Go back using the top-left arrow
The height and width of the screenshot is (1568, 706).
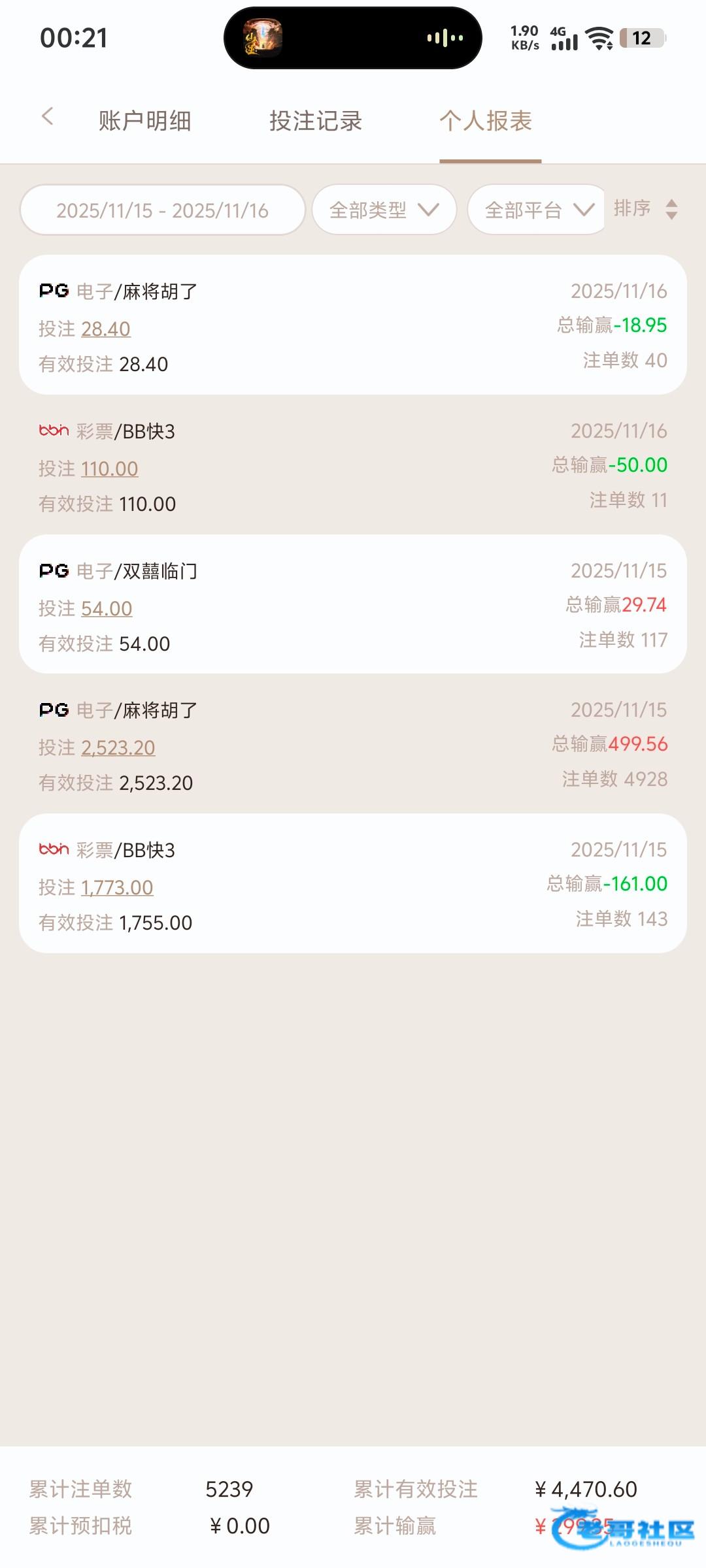47,118
